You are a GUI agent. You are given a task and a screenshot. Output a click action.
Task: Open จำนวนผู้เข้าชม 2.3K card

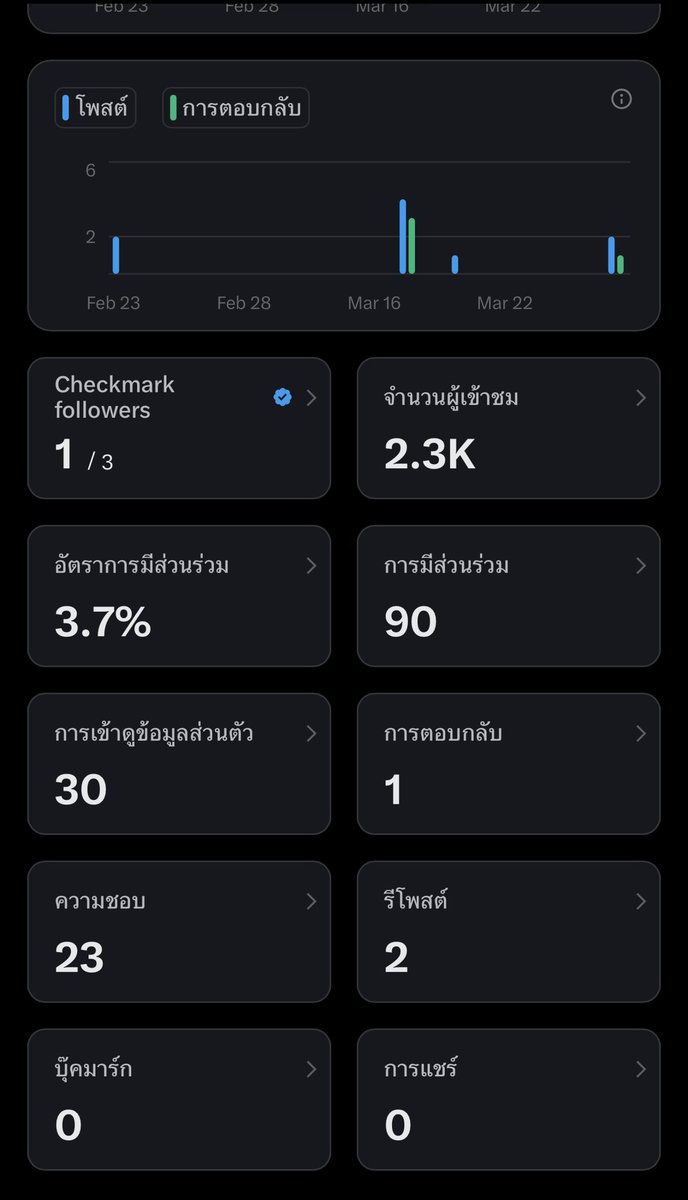tap(509, 428)
